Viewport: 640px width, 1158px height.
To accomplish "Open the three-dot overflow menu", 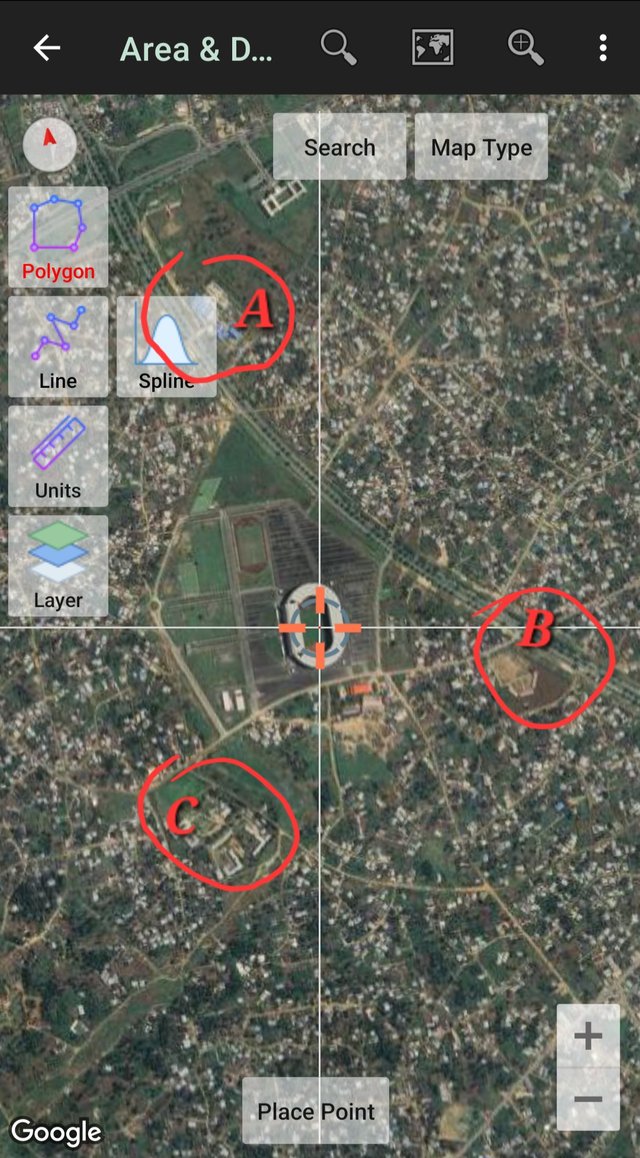I will (x=603, y=48).
